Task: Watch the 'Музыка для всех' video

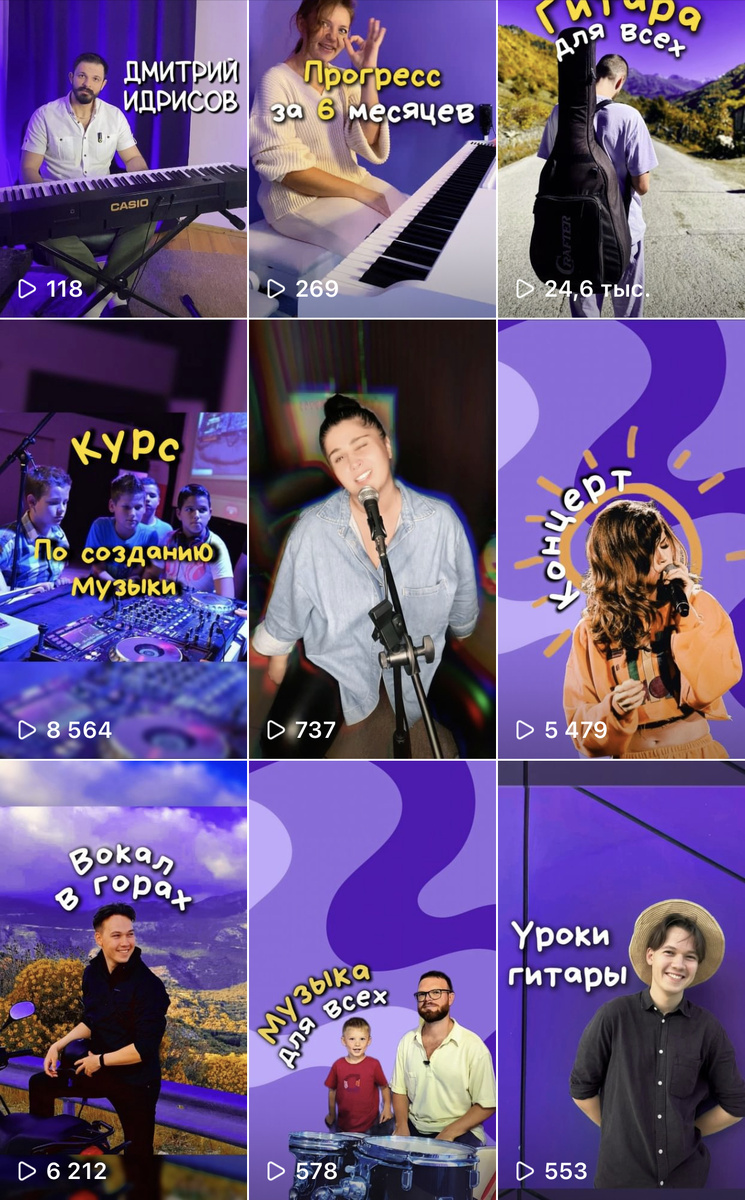Action: pyautogui.click(x=372, y=980)
